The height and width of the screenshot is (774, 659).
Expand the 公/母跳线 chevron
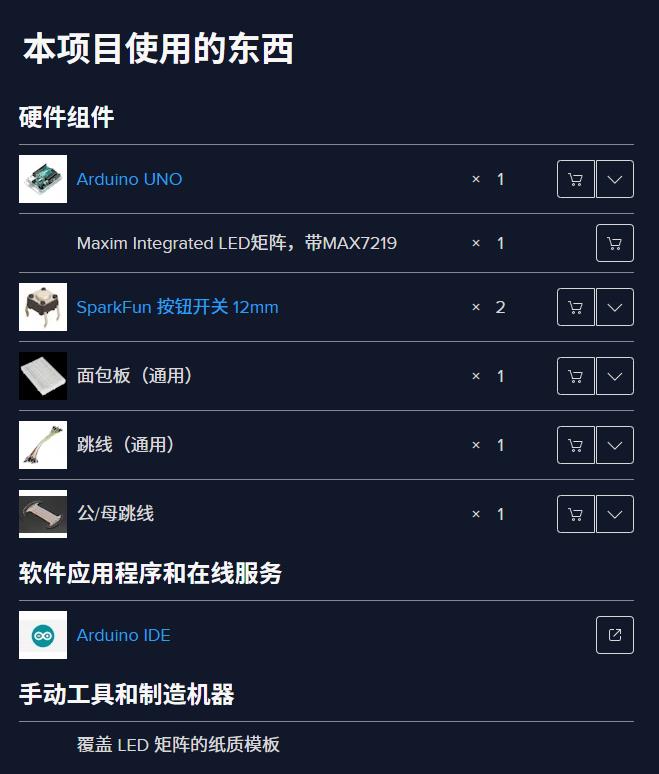614,514
